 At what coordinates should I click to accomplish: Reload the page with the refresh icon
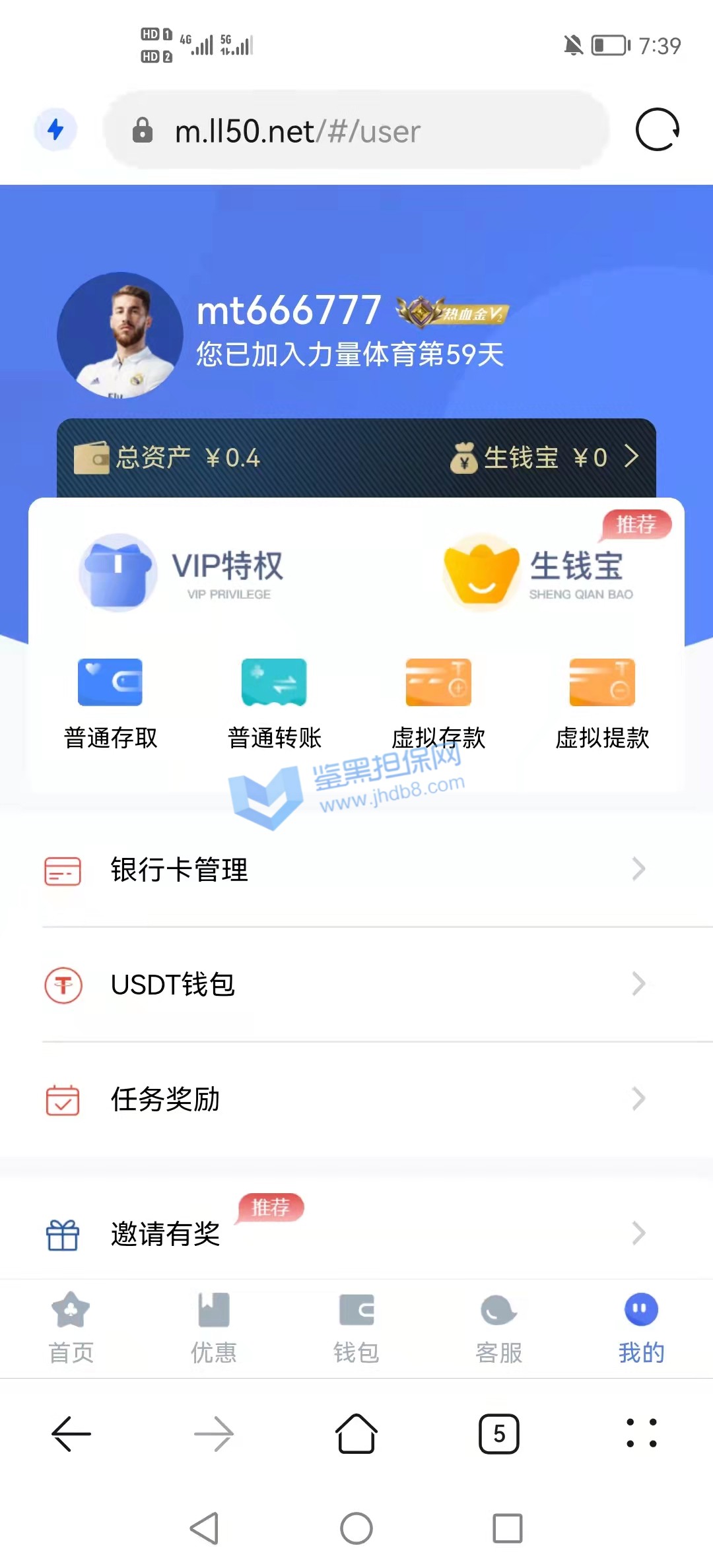tap(657, 129)
